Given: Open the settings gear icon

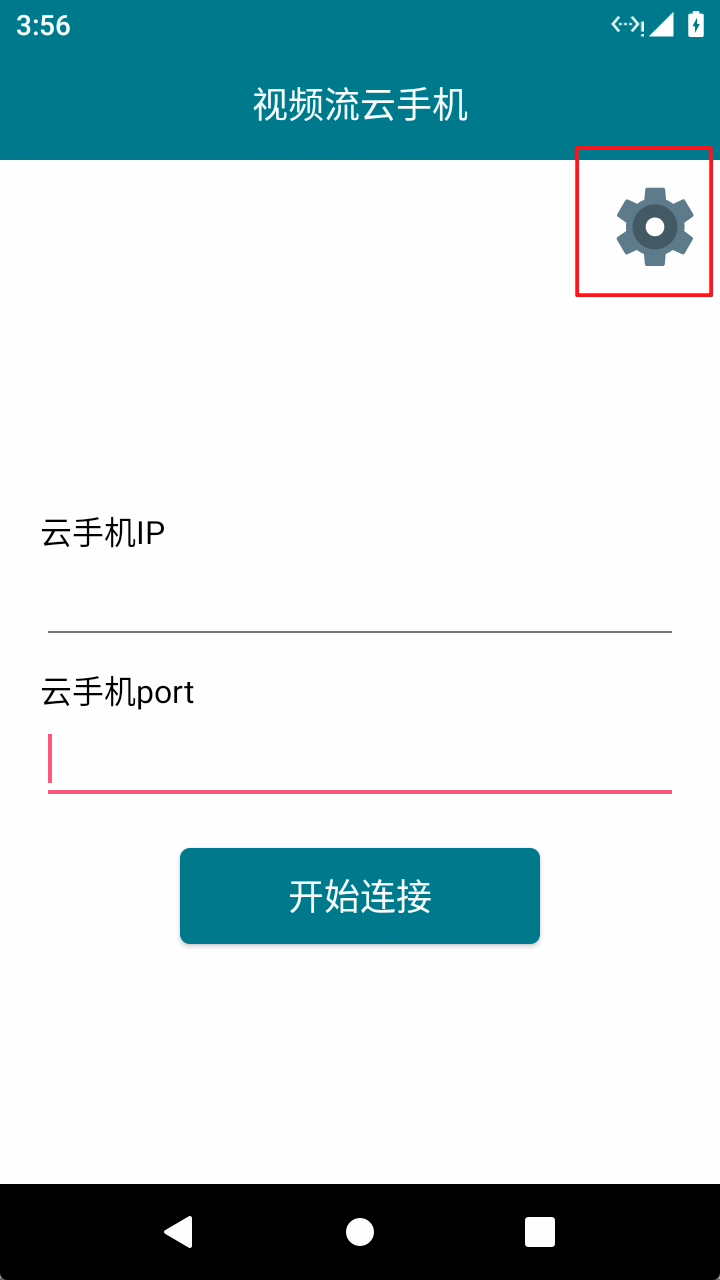Looking at the screenshot, I should [x=655, y=227].
